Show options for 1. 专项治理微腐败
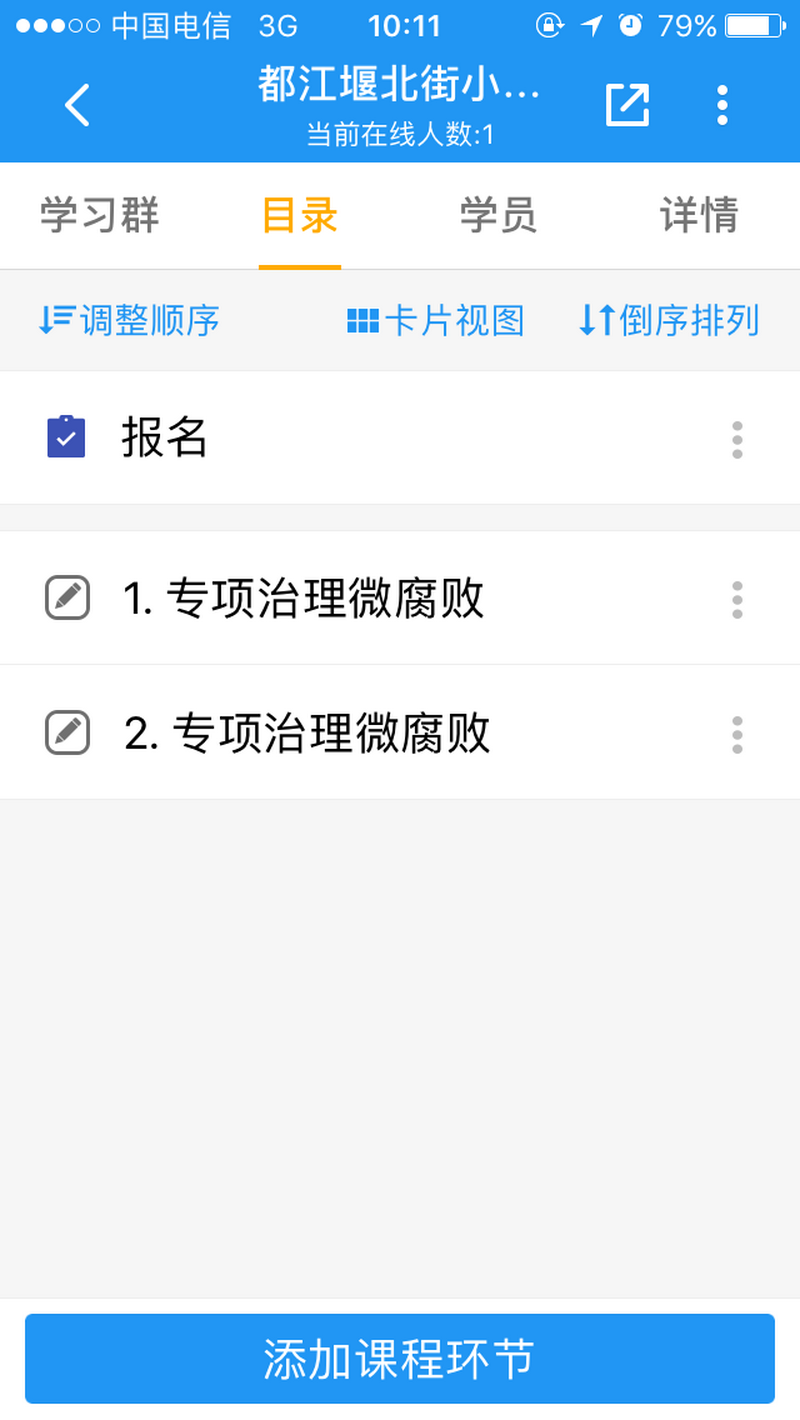 (737, 600)
